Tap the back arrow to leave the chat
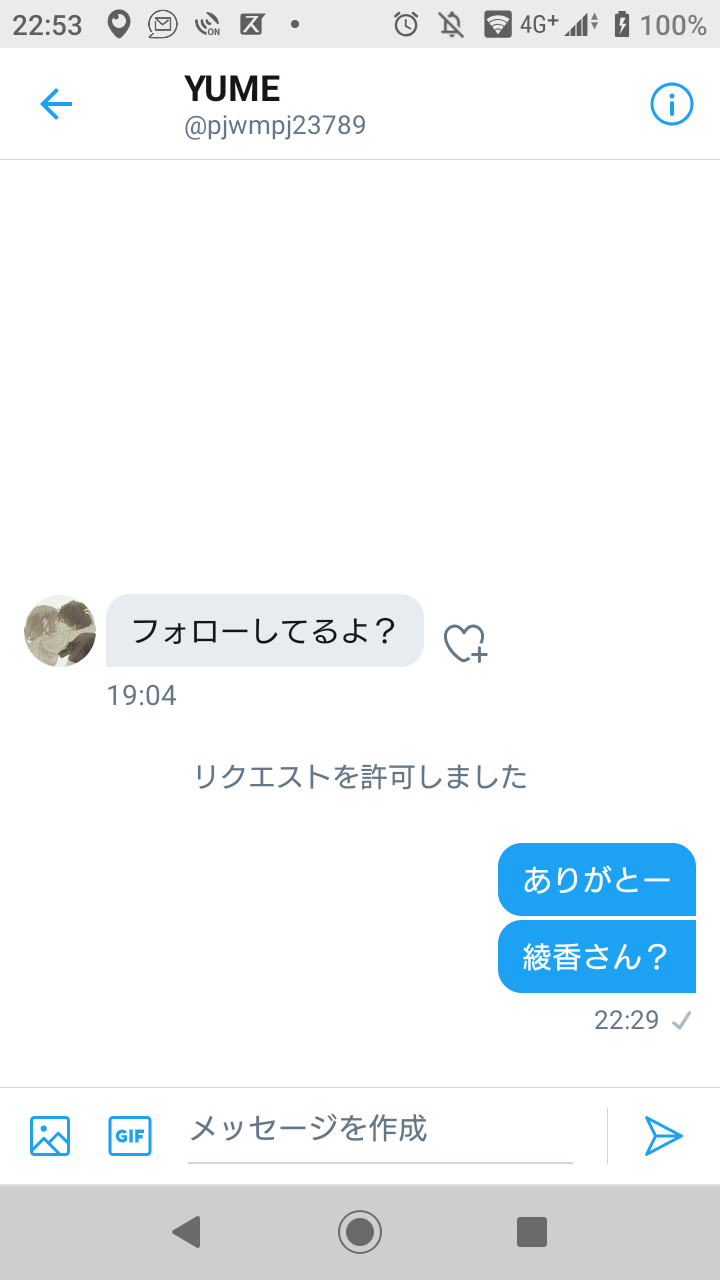Screen dimensions: 720x1280 [x=56, y=103]
